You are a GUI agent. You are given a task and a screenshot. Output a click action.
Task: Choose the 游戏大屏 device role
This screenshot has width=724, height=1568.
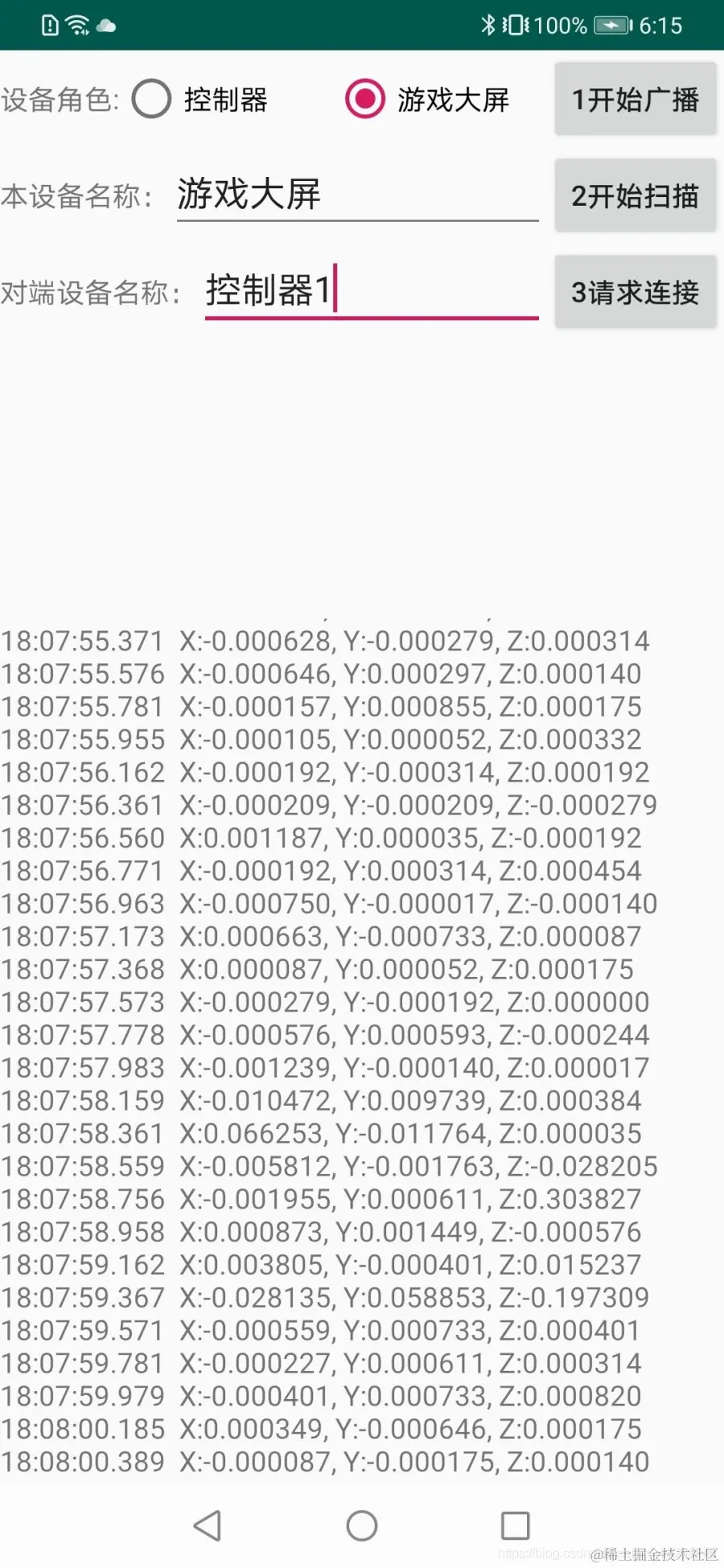click(365, 100)
